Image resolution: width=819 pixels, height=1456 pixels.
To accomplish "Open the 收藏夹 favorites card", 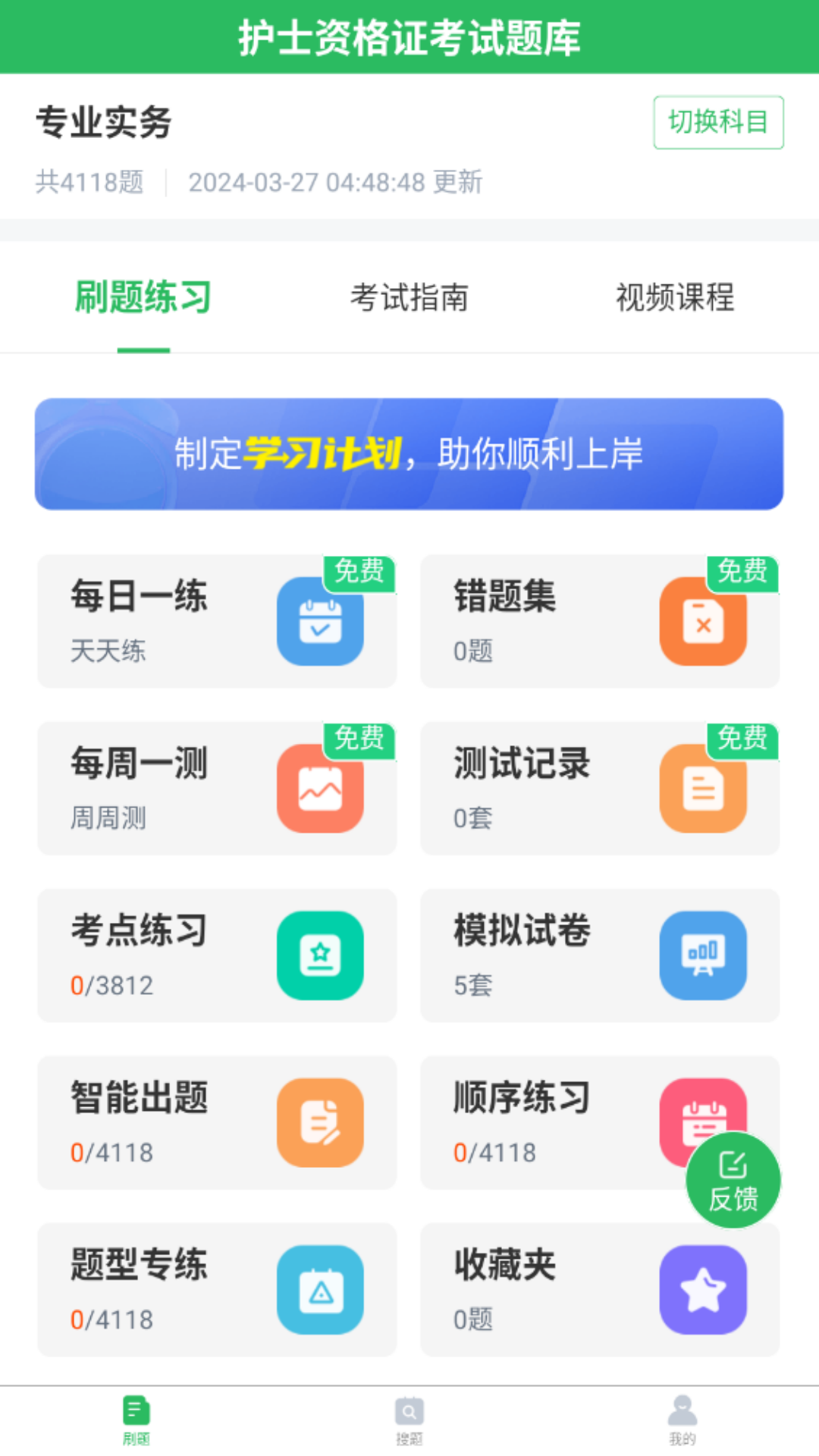I will point(599,1289).
